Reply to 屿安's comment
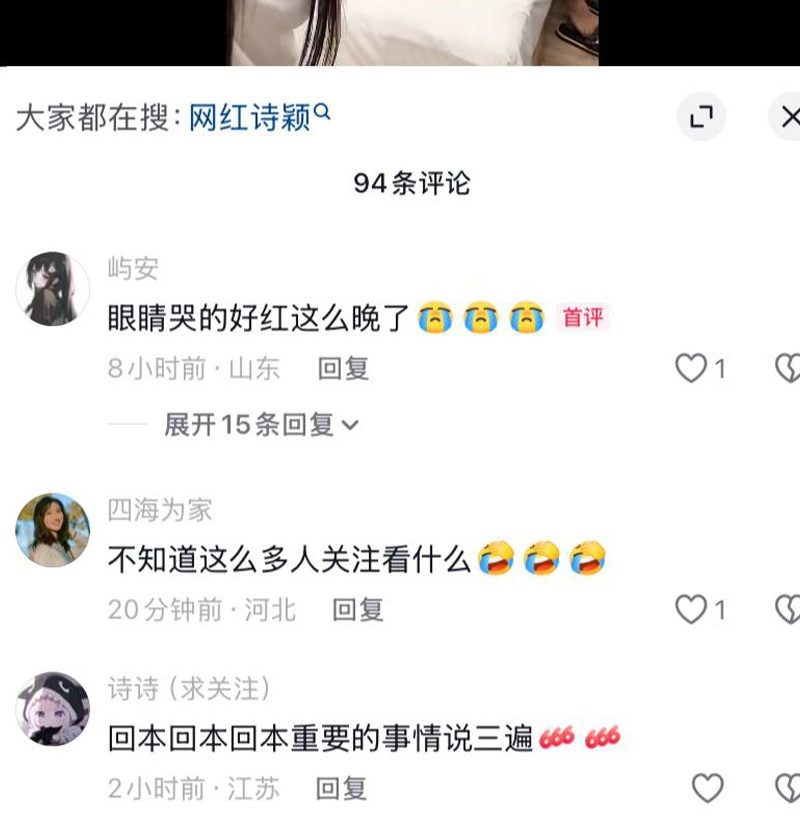The image size is (800, 819). coord(344,369)
